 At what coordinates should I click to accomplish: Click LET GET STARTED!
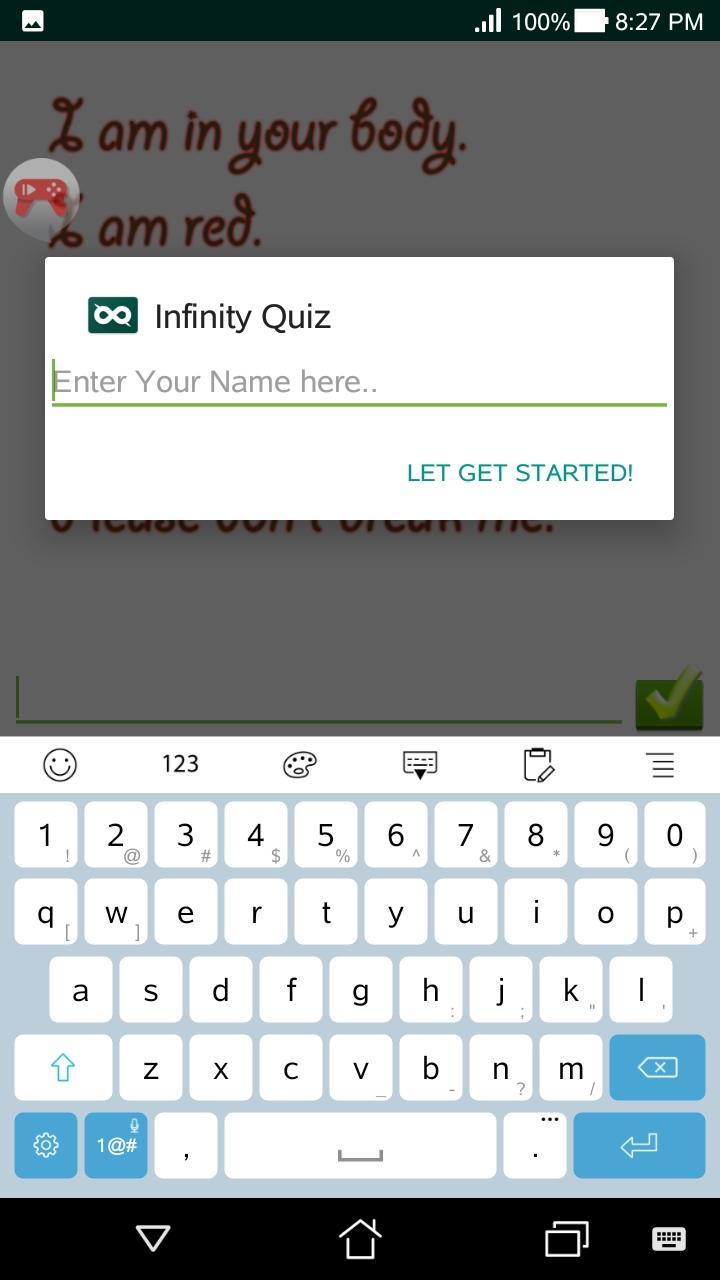click(x=519, y=472)
